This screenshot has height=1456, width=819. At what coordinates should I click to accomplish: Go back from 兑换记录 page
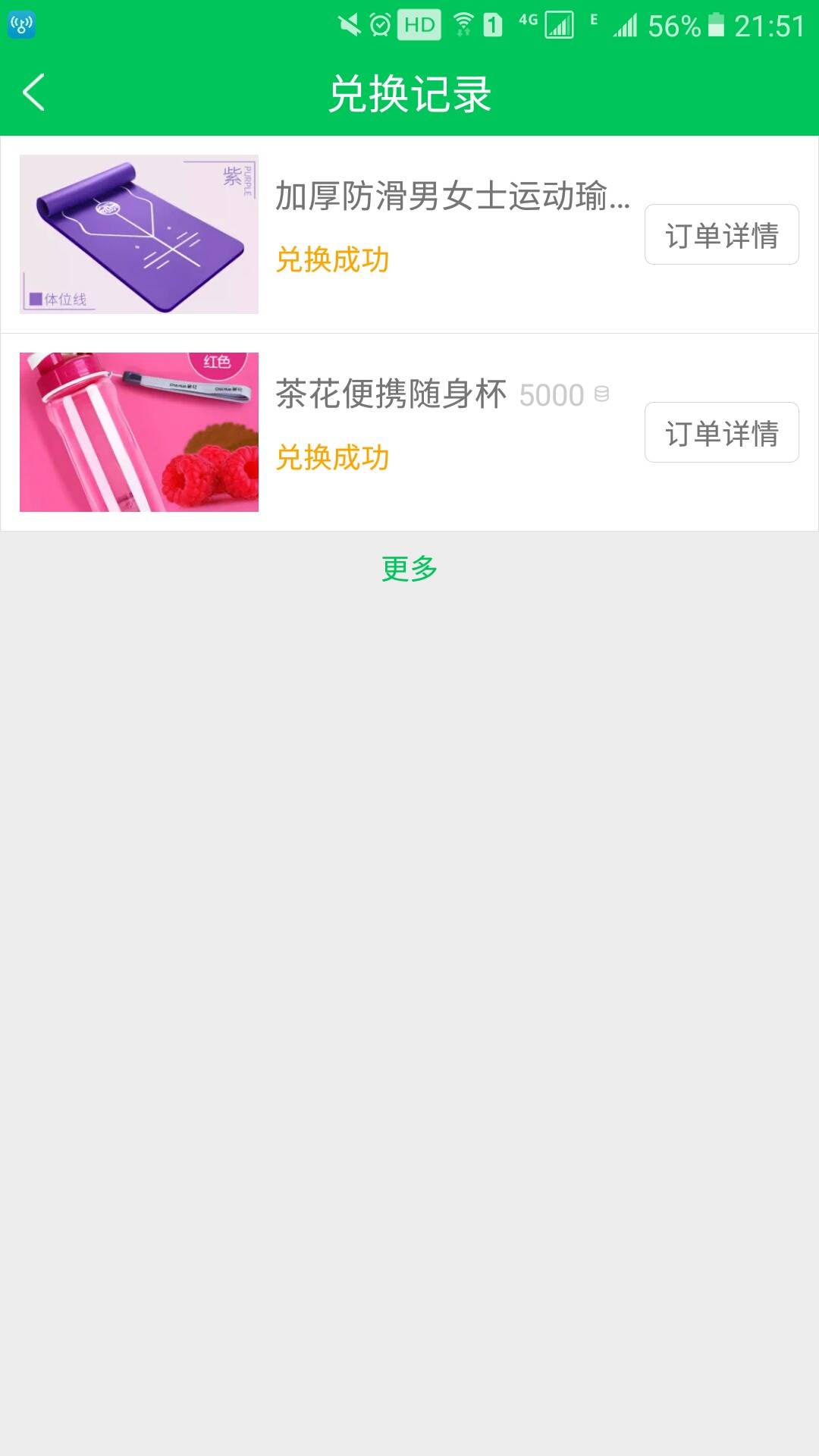[x=34, y=93]
